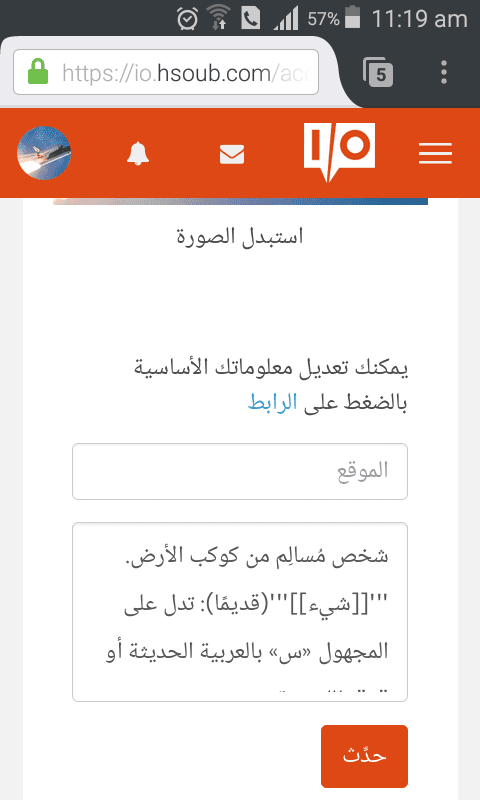Tap the browser address bar
480x800 pixels.
[x=166, y=72]
